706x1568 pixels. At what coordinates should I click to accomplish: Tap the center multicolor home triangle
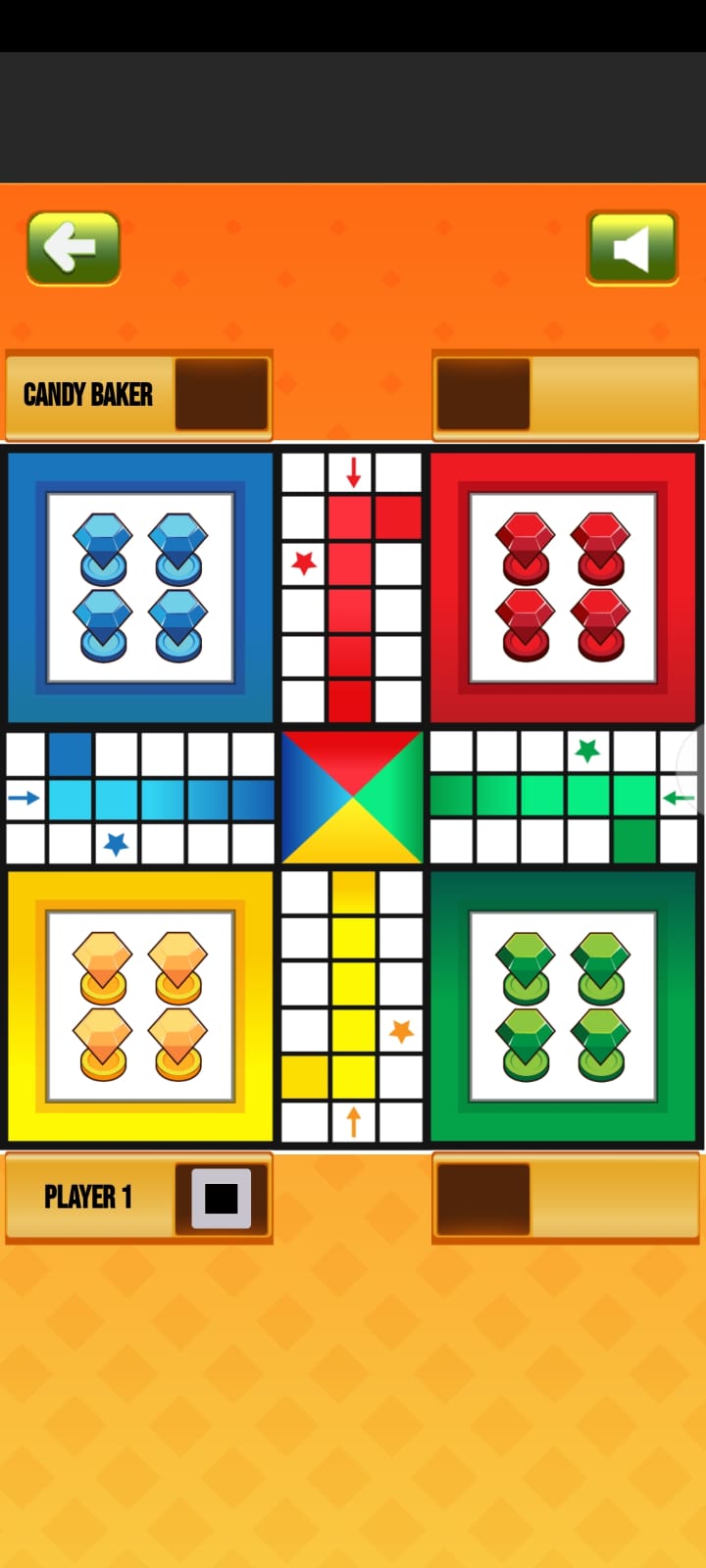click(x=351, y=797)
